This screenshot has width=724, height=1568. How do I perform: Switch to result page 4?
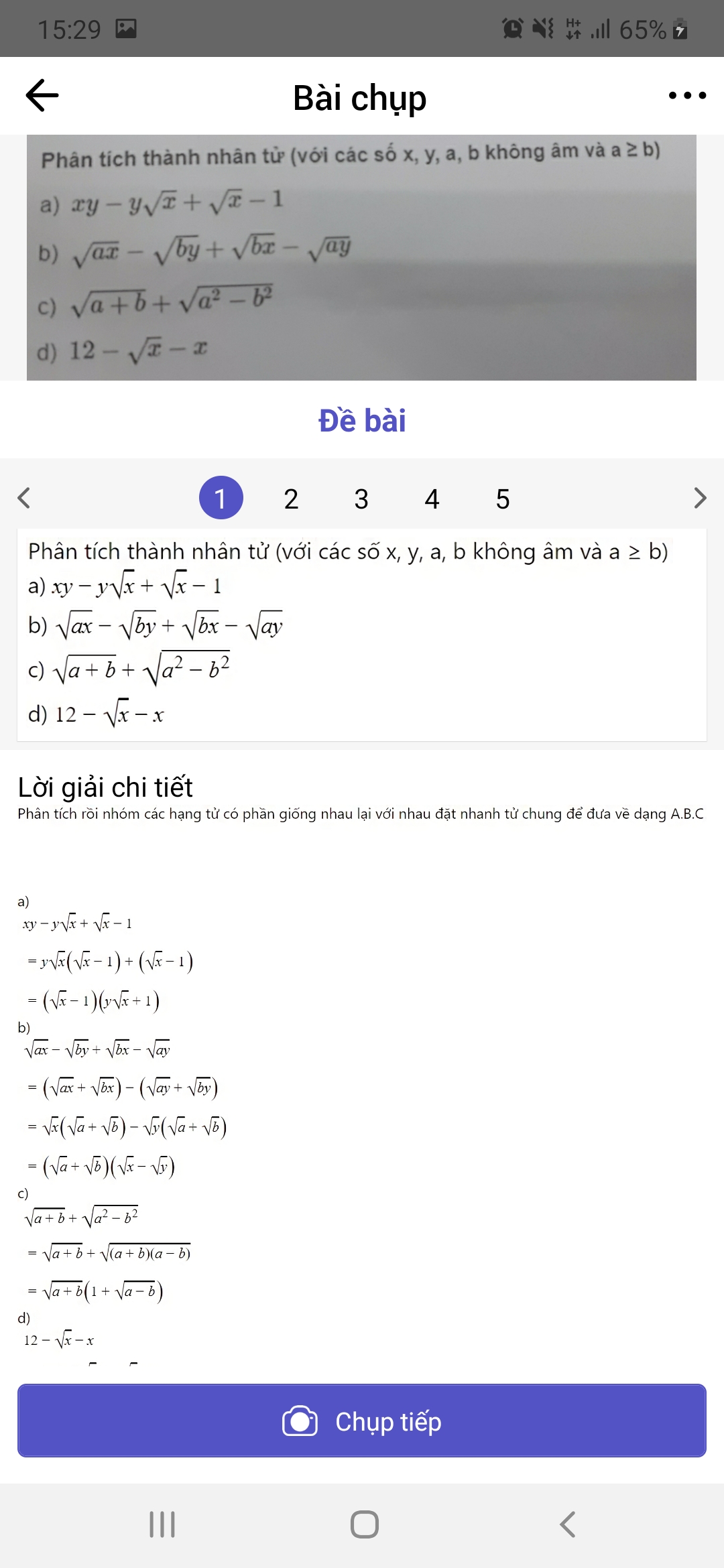(x=432, y=499)
